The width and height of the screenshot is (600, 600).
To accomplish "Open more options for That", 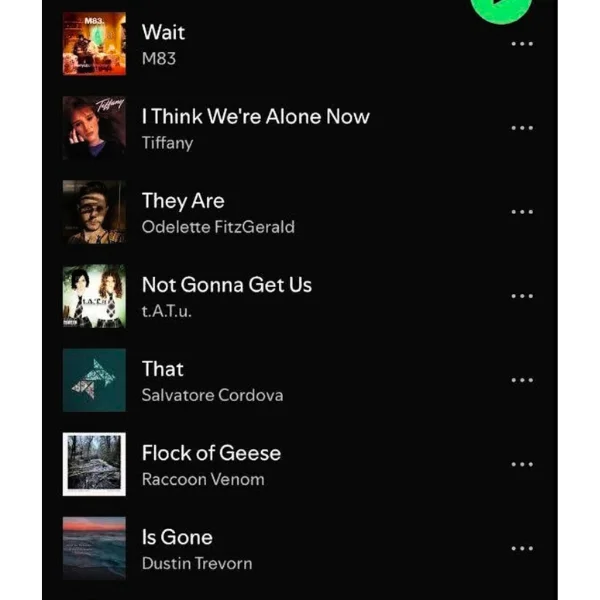I will coord(522,380).
